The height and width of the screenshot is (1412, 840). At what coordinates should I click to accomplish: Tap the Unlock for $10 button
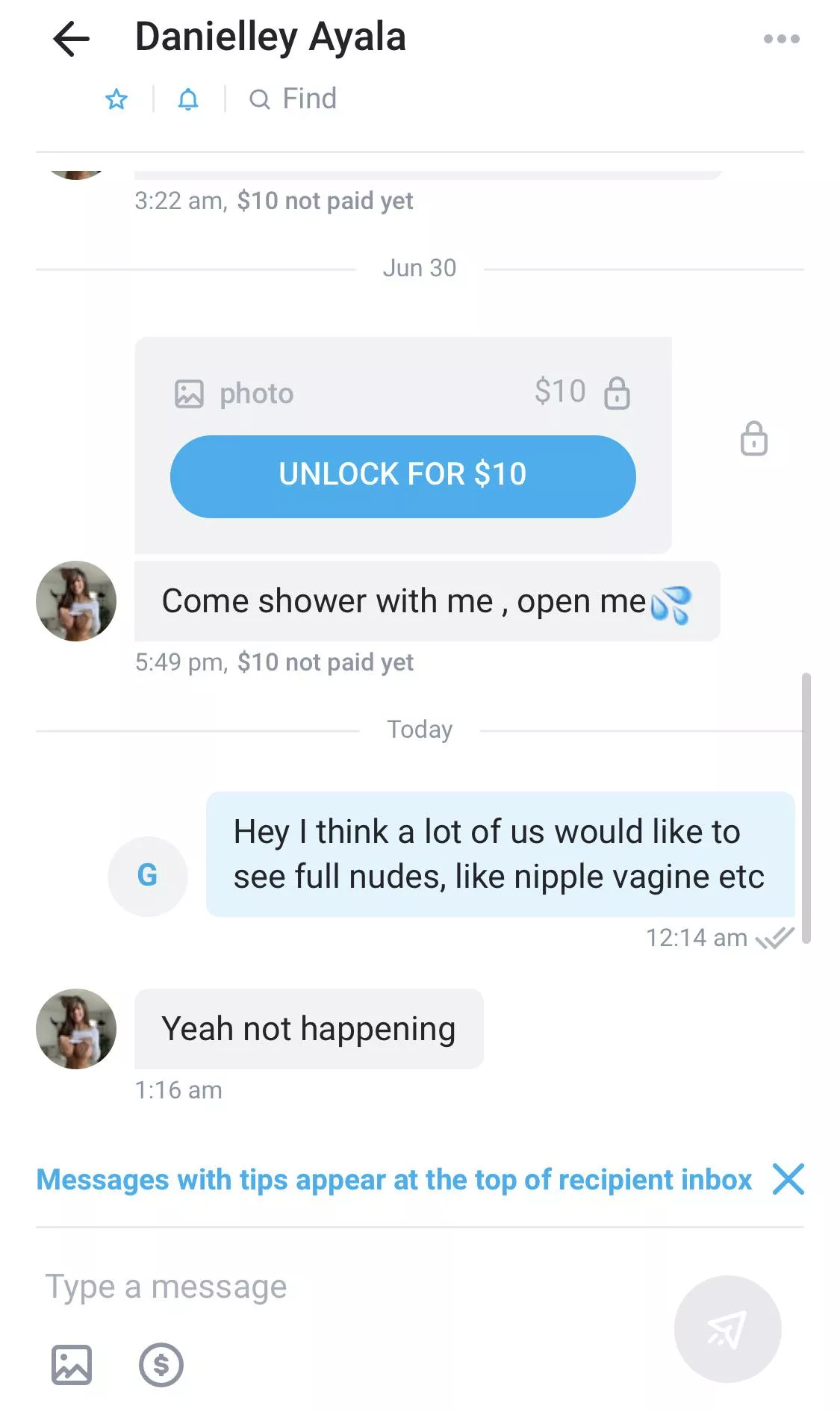(402, 476)
